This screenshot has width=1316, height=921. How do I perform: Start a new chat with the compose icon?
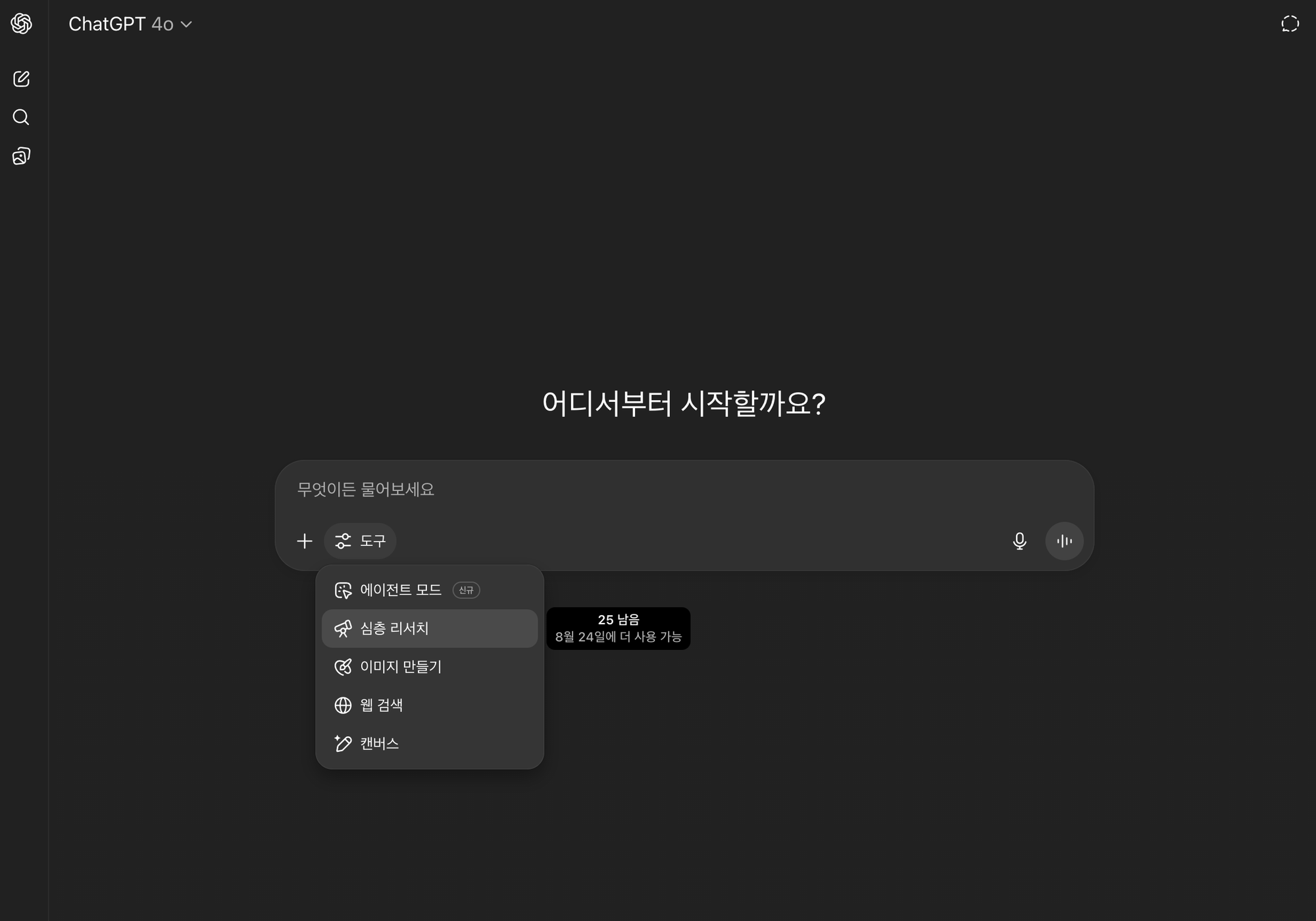click(x=21, y=79)
